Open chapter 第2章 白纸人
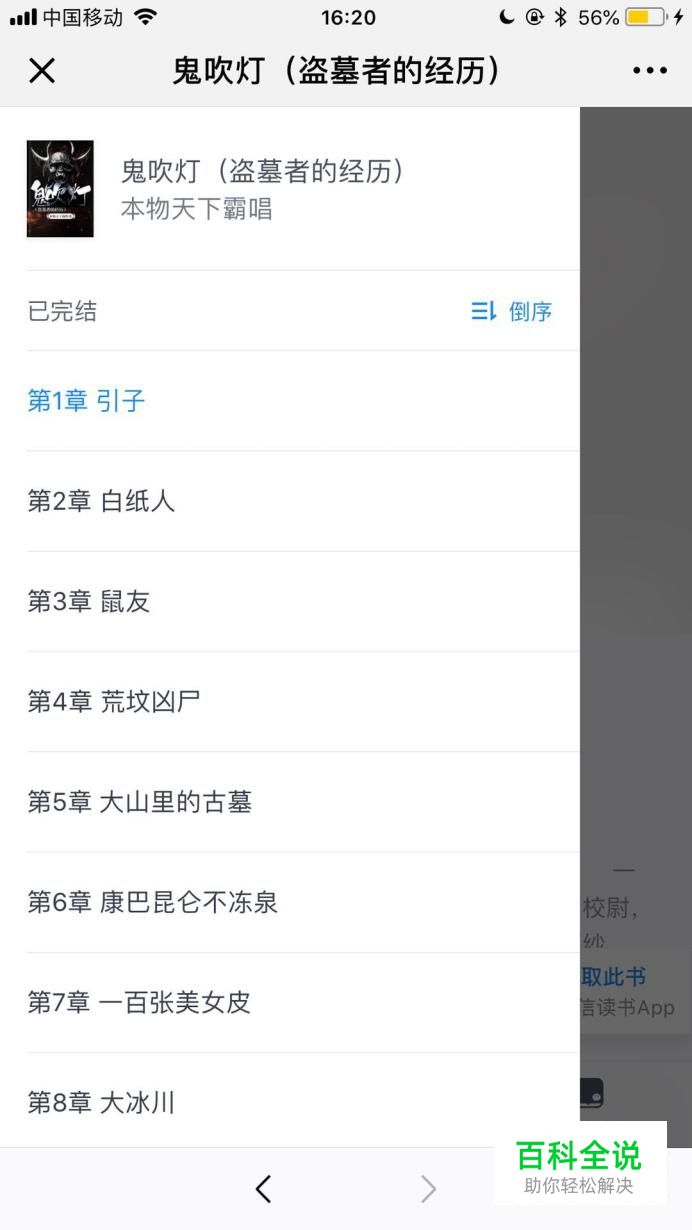This screenshot has height=1230, width=692. click(x=303, y=501)
